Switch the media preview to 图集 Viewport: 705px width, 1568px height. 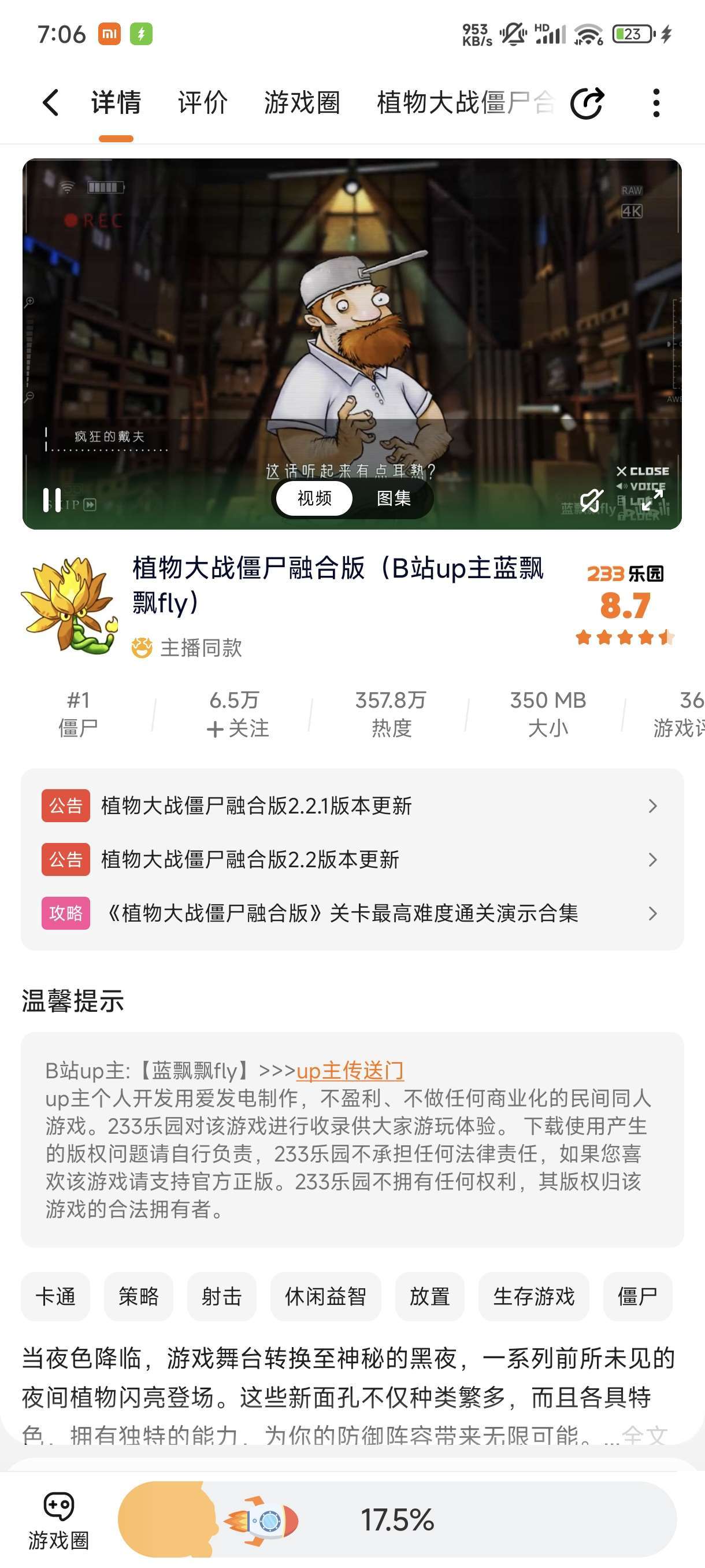click(394, 498)
